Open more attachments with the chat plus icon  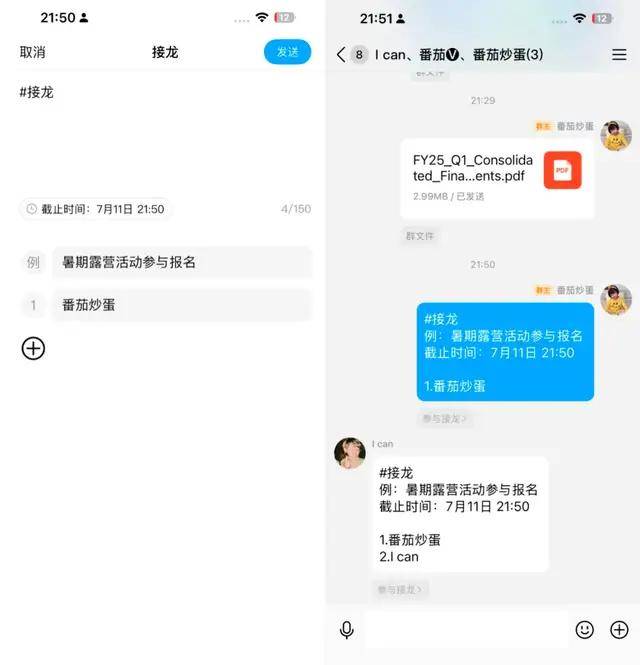tap(619, 630)
